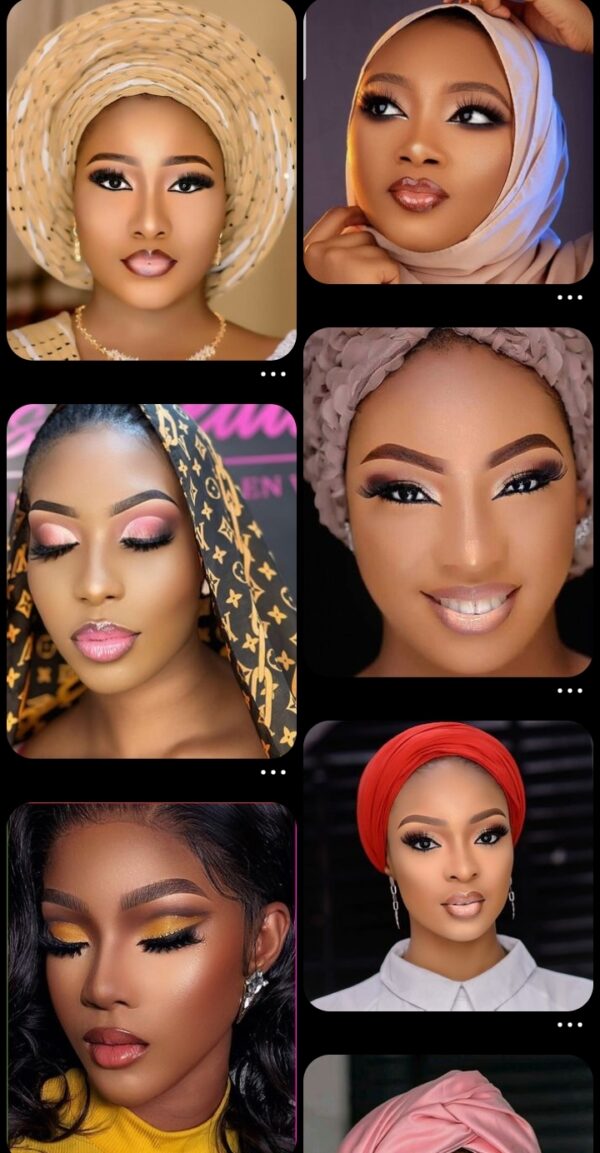
Task: Open options under the cream hijab pin
Action: 569,297
